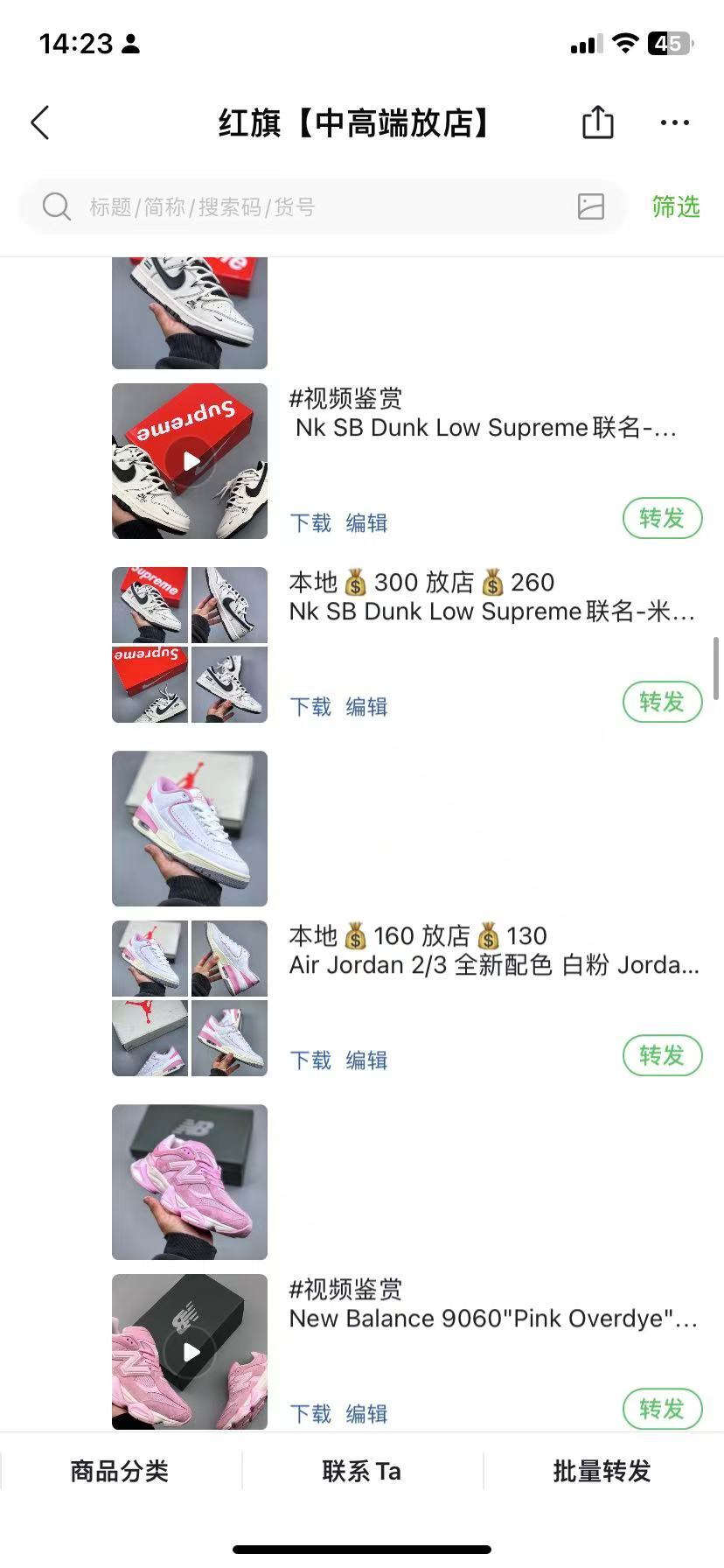Select 联系 Ta to contact seller
724x1568 pixels.
[362, 1471]
